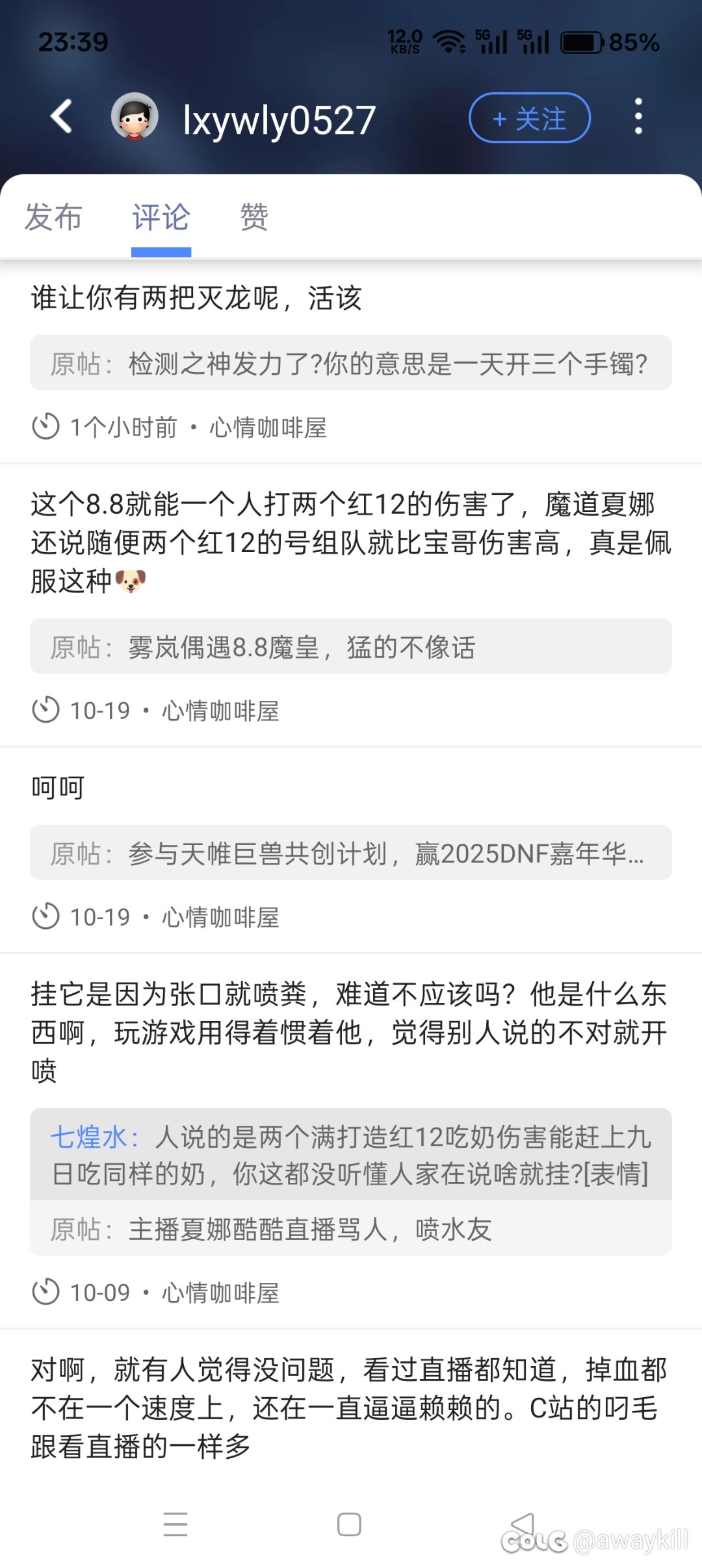The height and width of the screenshot is (1568, 702).
Task: Open original post 检测之神发力了
Action: [351, 363]
